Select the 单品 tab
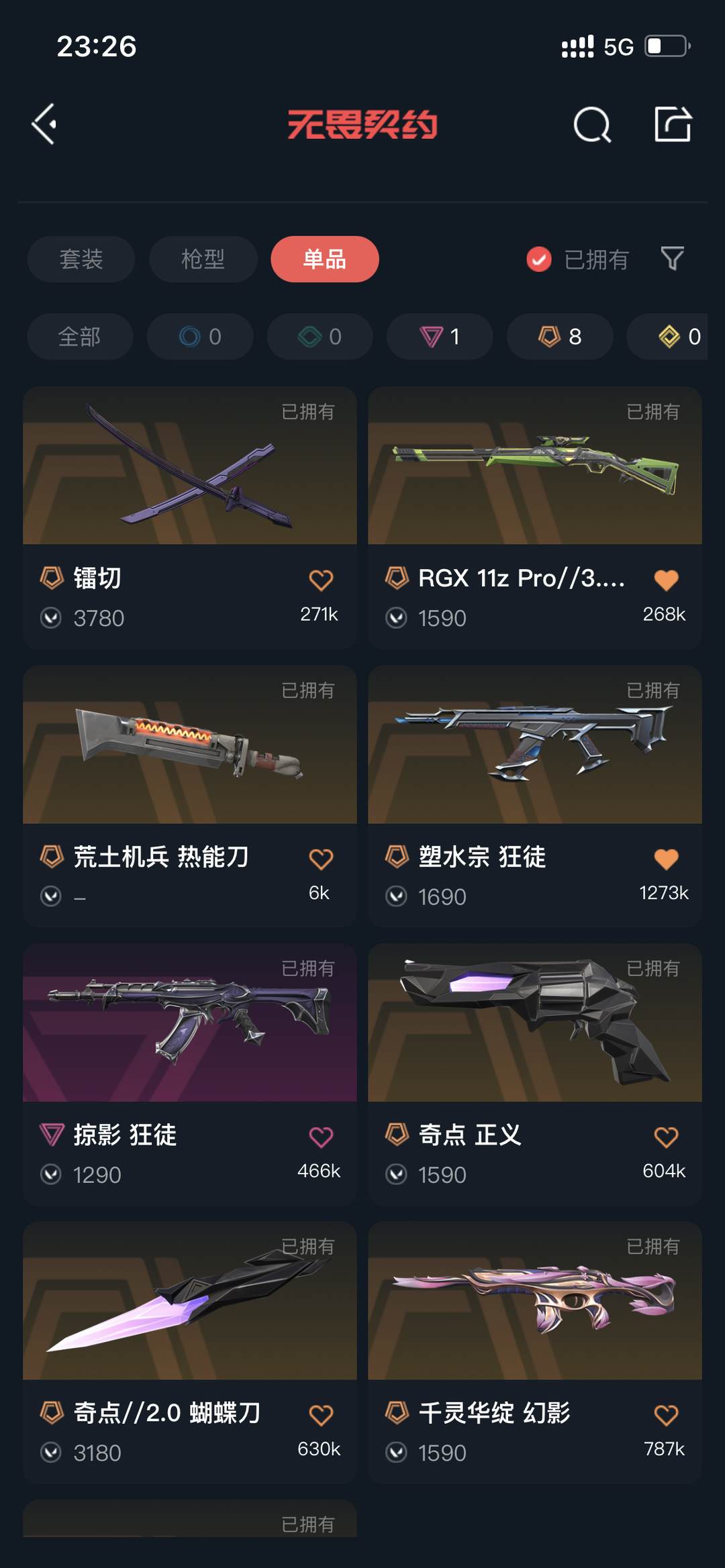Image resolution: width=725 pixels, height=1568 pixels. (x=325, y=259)
